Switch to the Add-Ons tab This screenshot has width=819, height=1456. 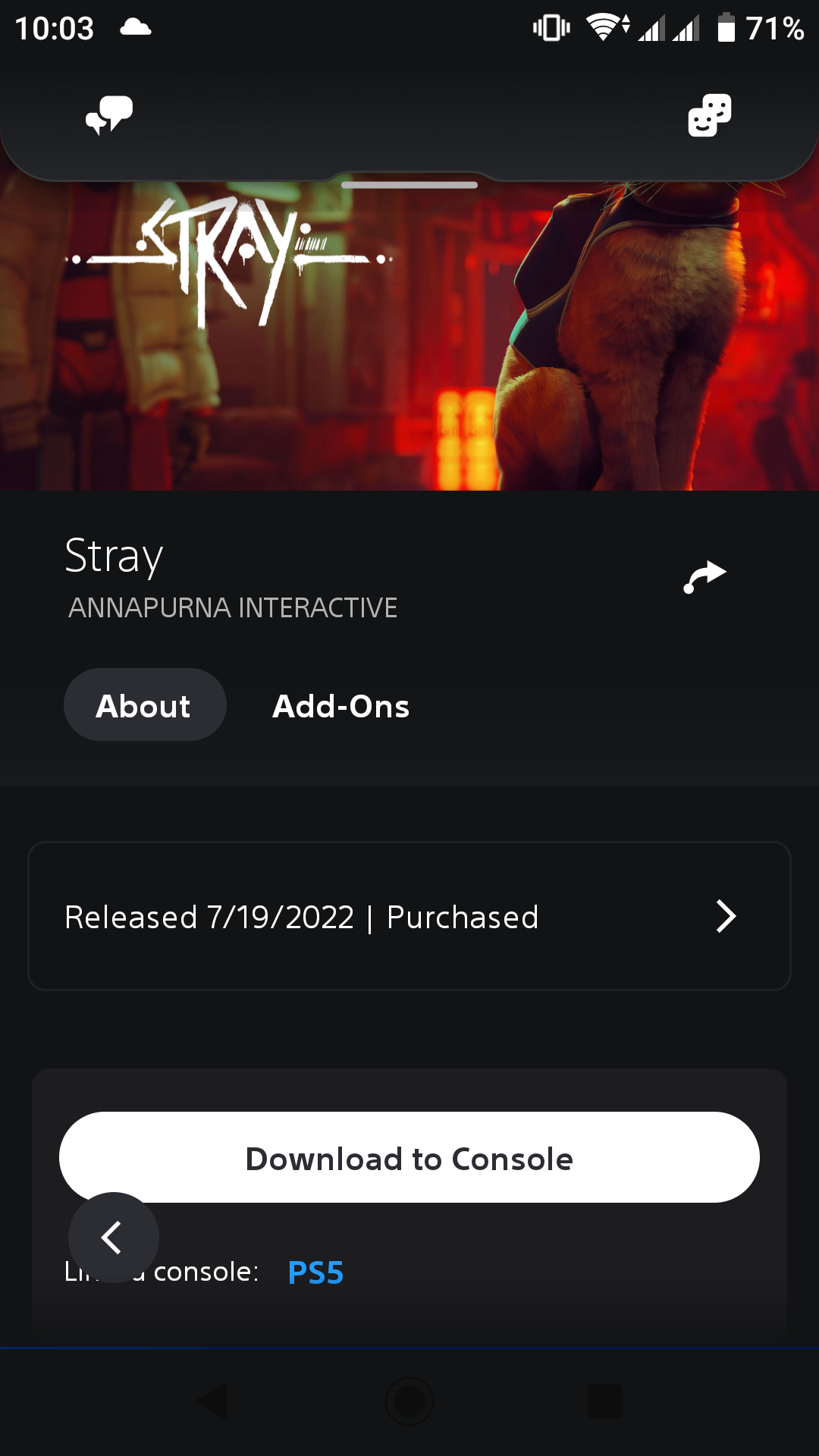pyautogui.click(x=341, y=706)
